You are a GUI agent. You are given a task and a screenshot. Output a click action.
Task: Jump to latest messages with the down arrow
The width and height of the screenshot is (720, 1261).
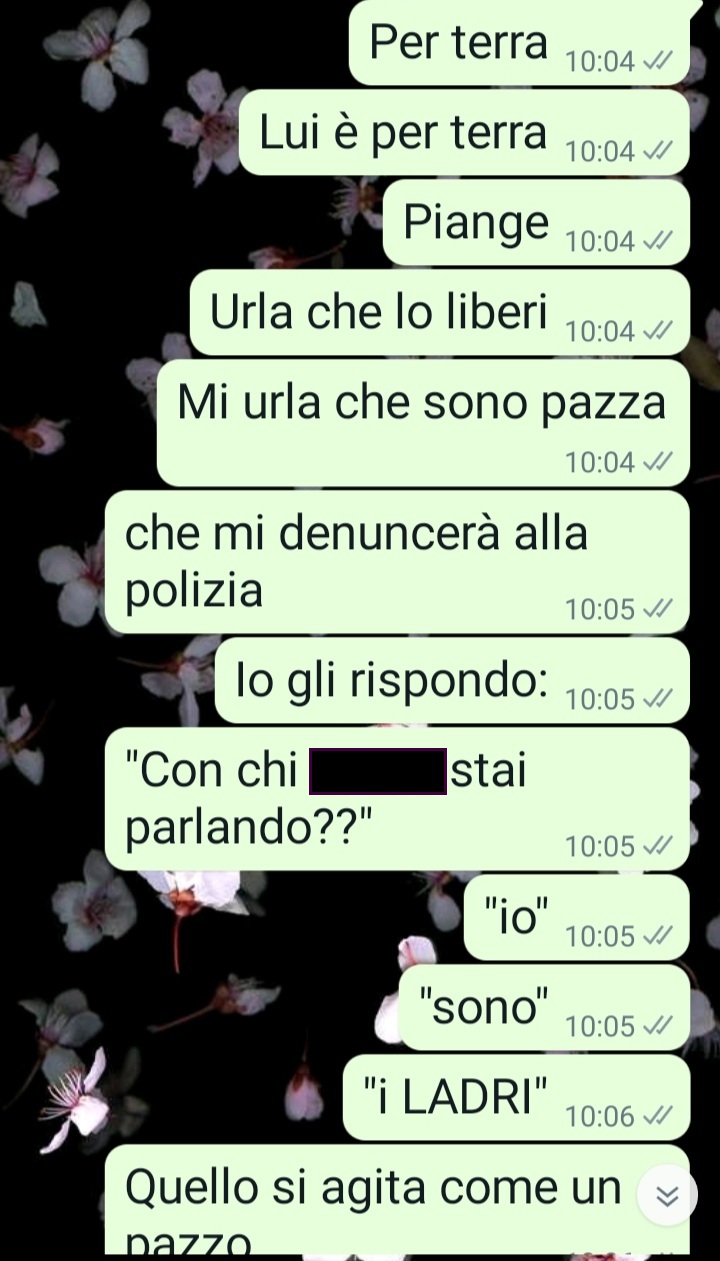click(x=667, y=1195)
